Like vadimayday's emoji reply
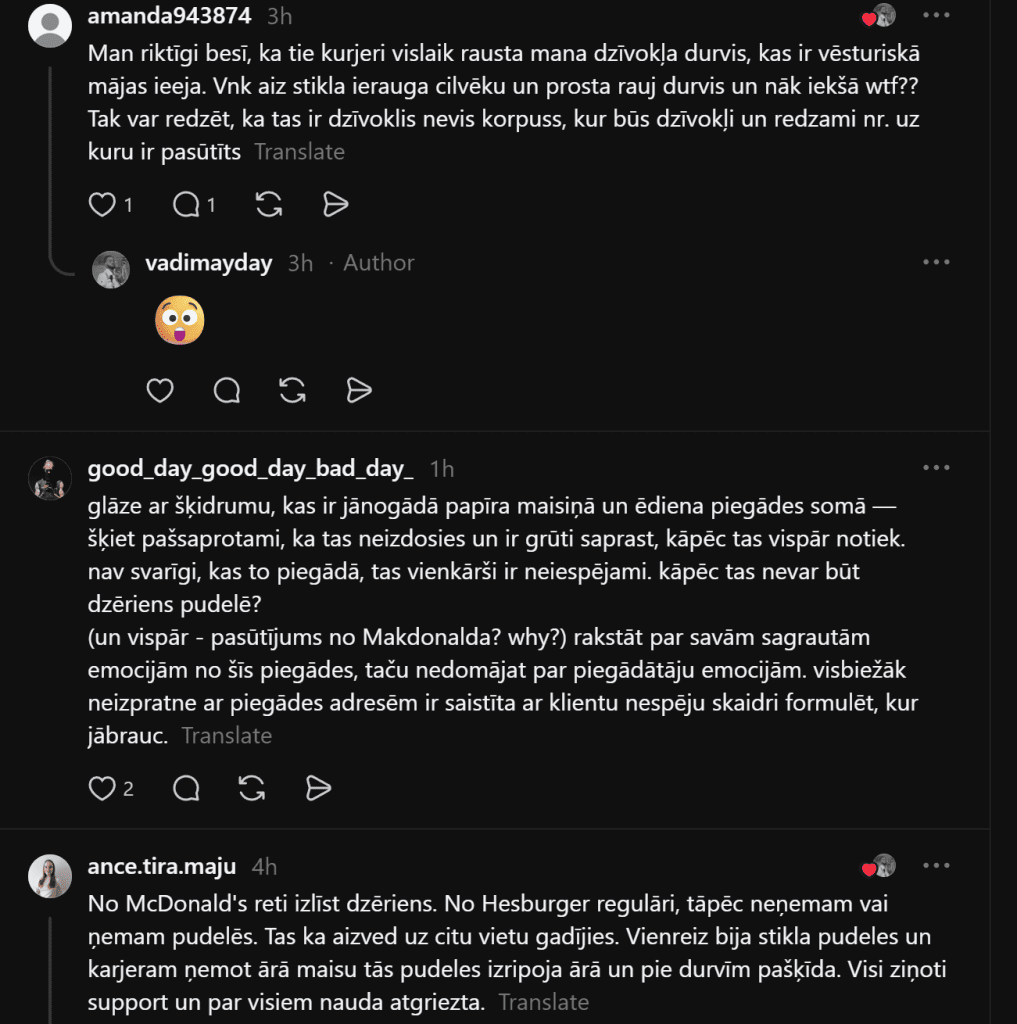 click(160, 391)
